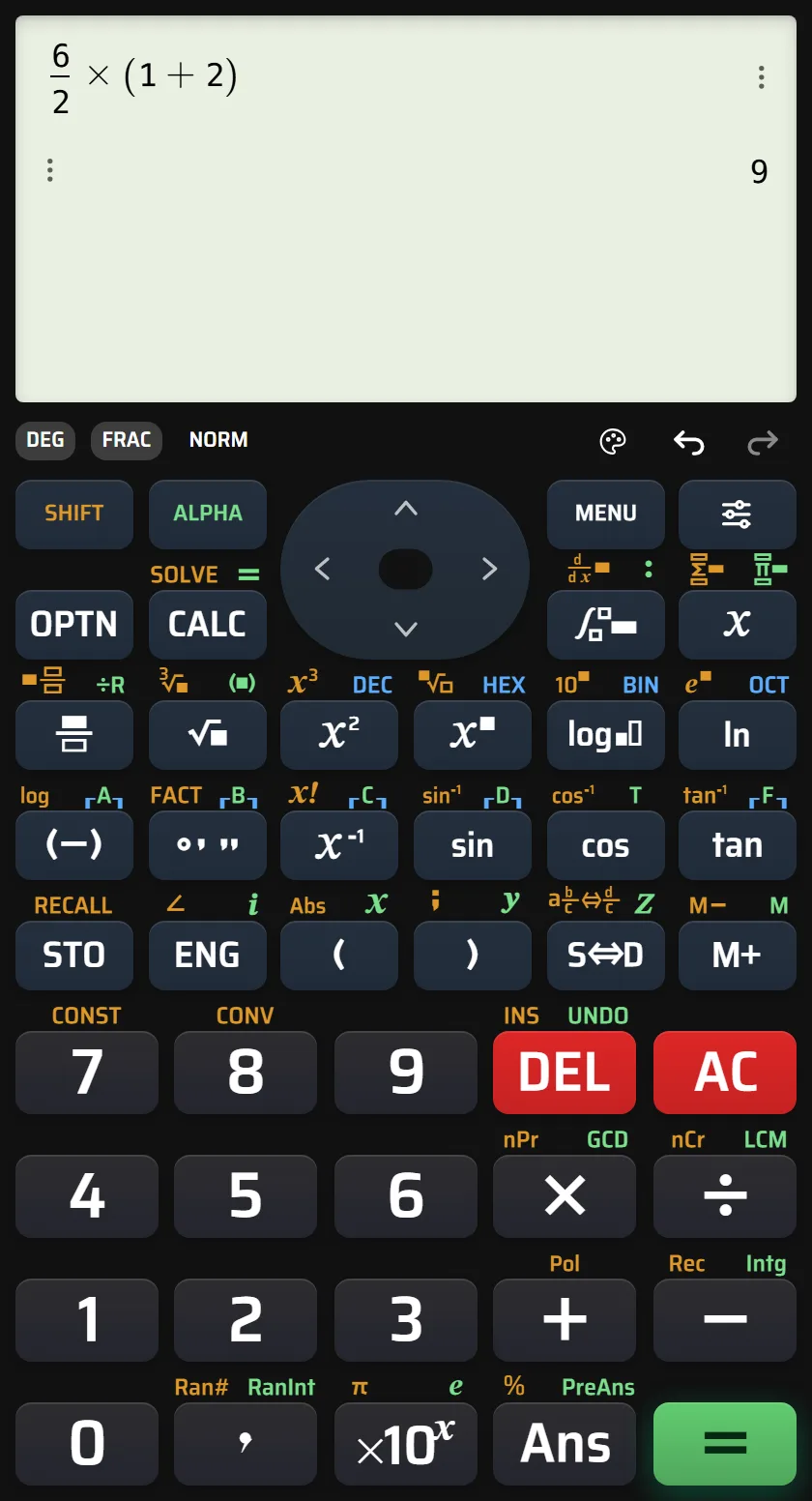Open OPTN options
The image size is (812, 1501).
74,625
